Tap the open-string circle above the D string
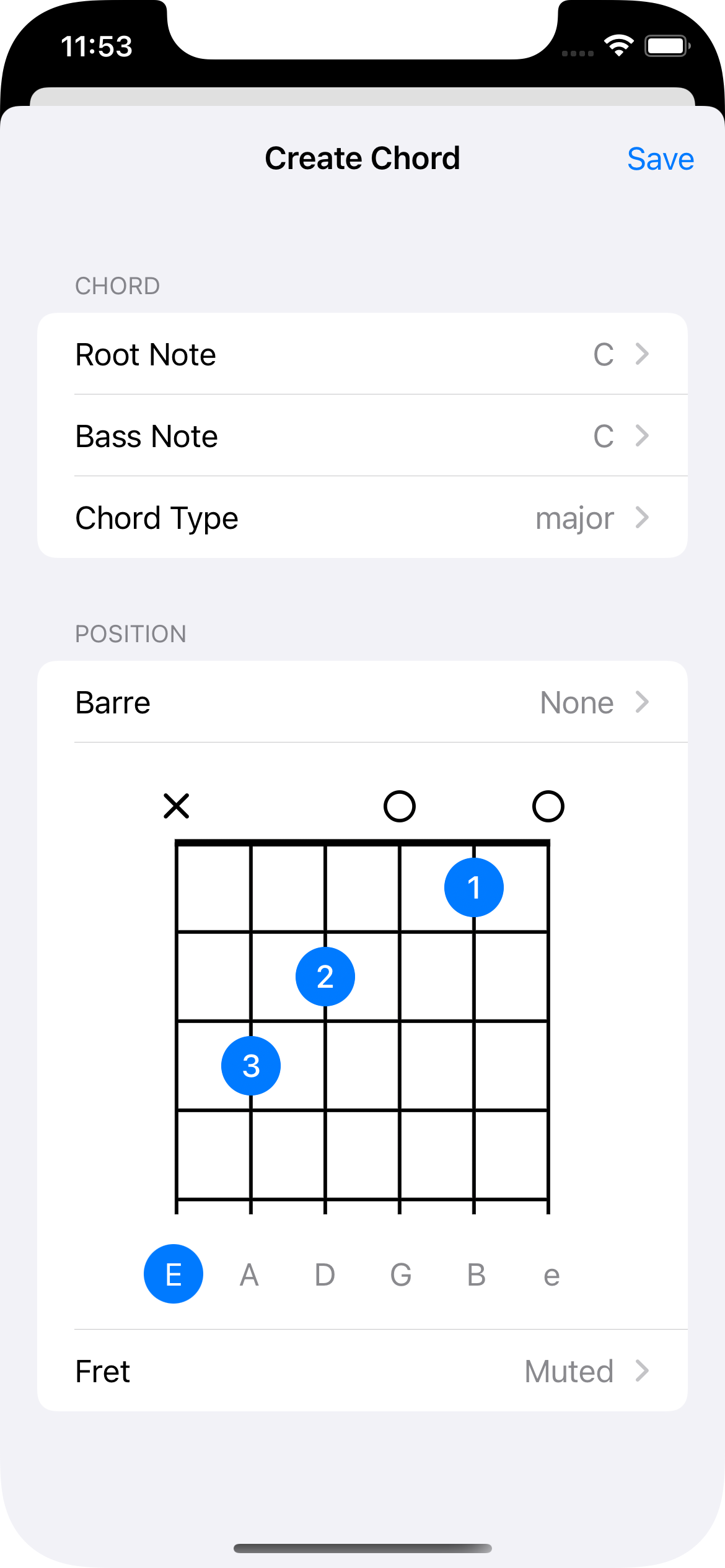Screen dimensions: 725x1568 pos(399,806)
